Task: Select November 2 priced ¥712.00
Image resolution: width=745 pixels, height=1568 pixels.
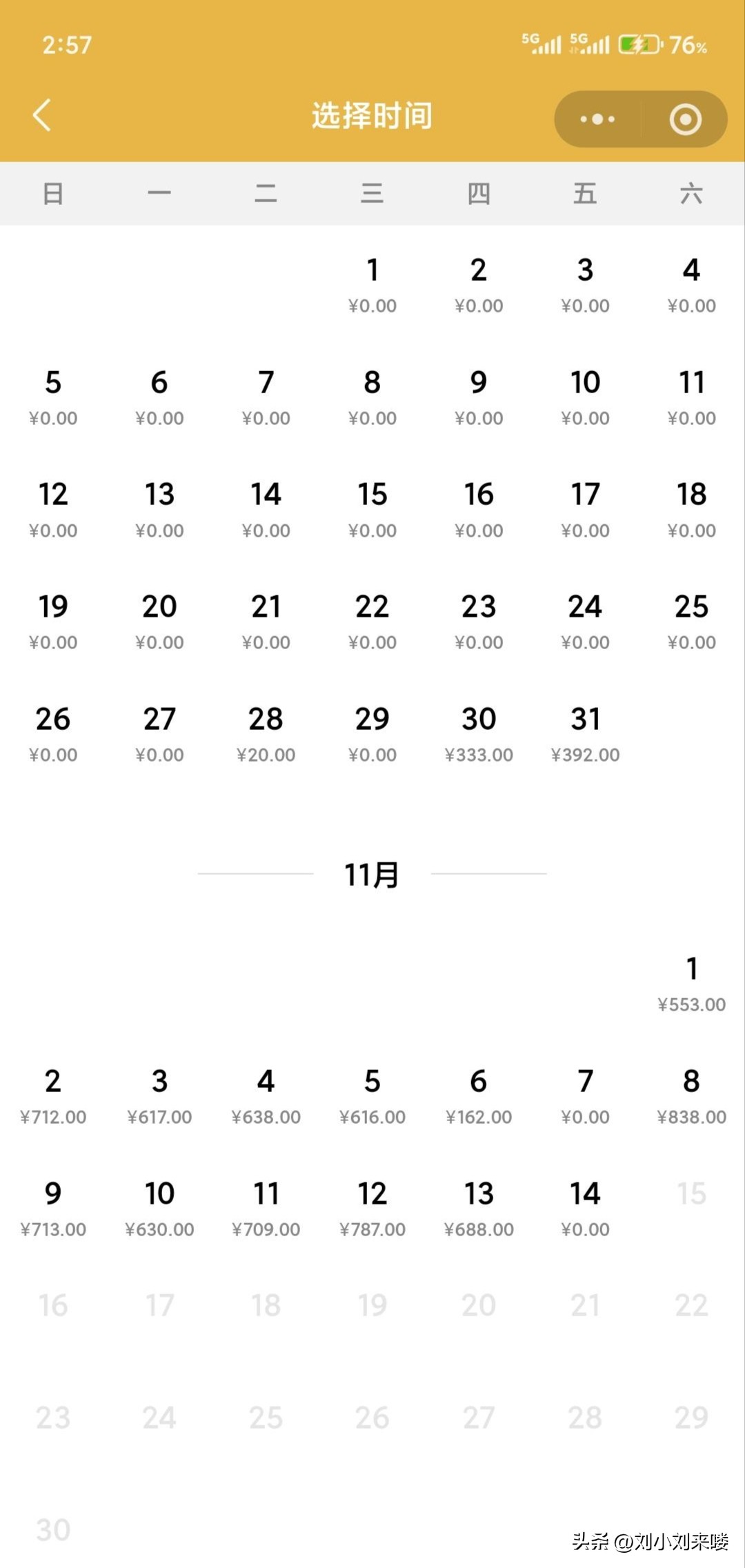Action: point(53,1097)
